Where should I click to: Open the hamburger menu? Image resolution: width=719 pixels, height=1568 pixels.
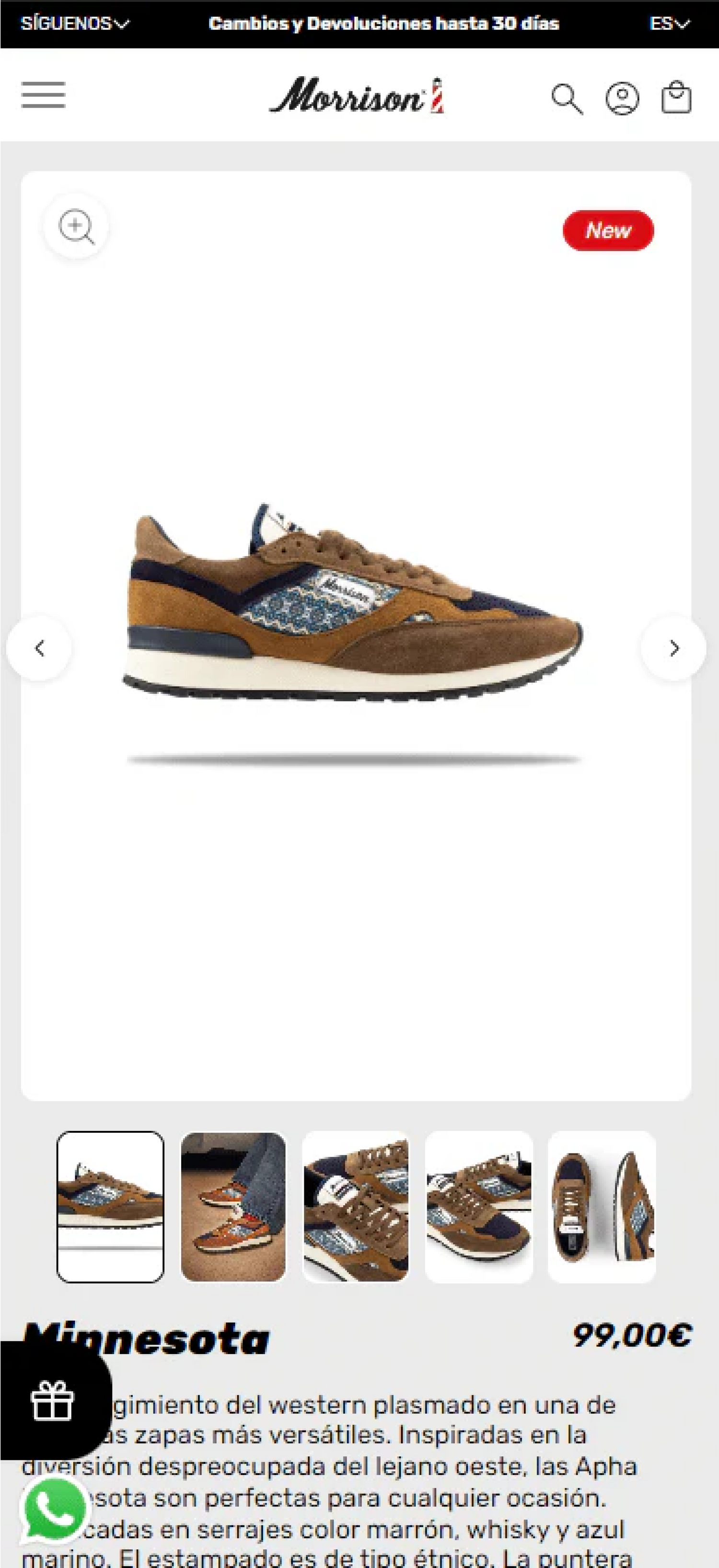[x=43, y=95]
